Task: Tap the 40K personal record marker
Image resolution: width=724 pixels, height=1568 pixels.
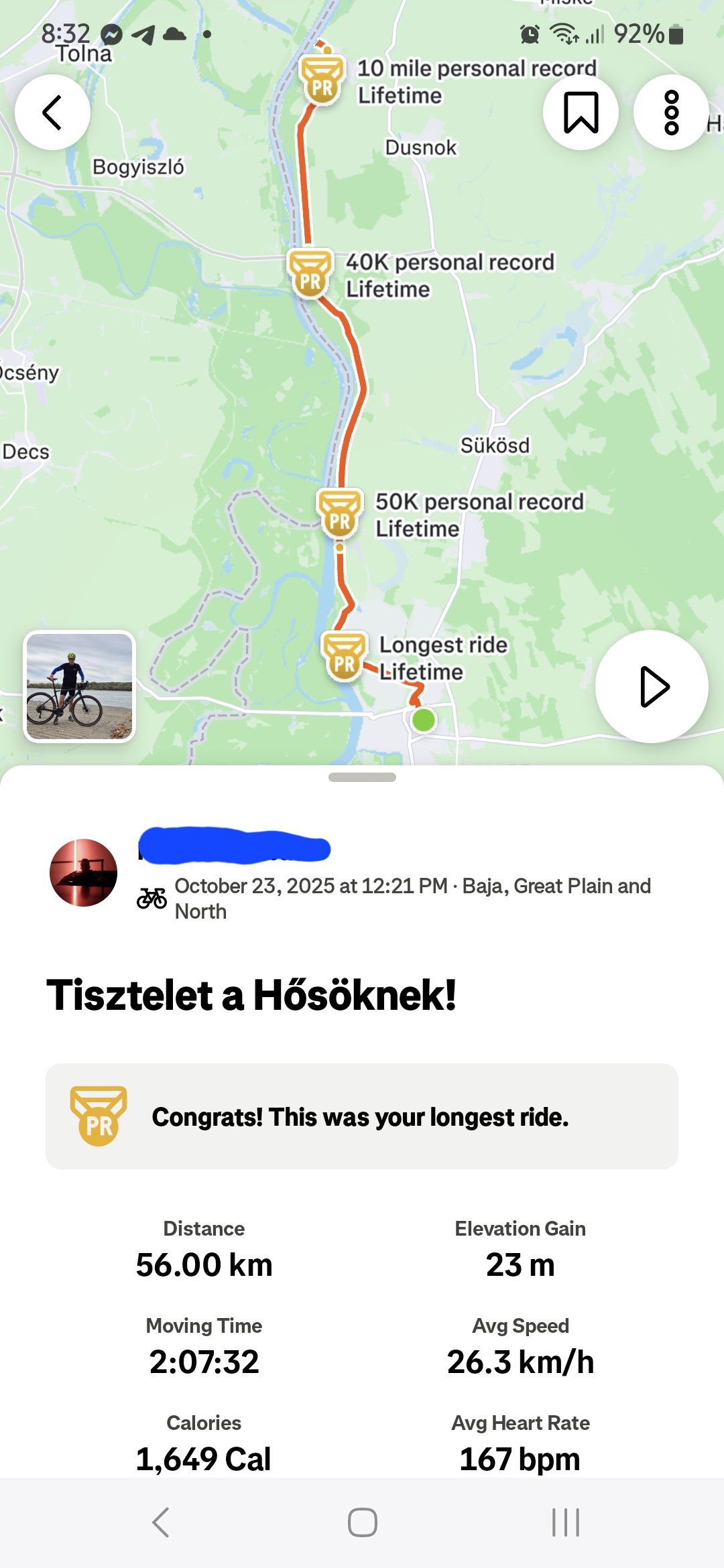Action: click(x=310, y=273)
